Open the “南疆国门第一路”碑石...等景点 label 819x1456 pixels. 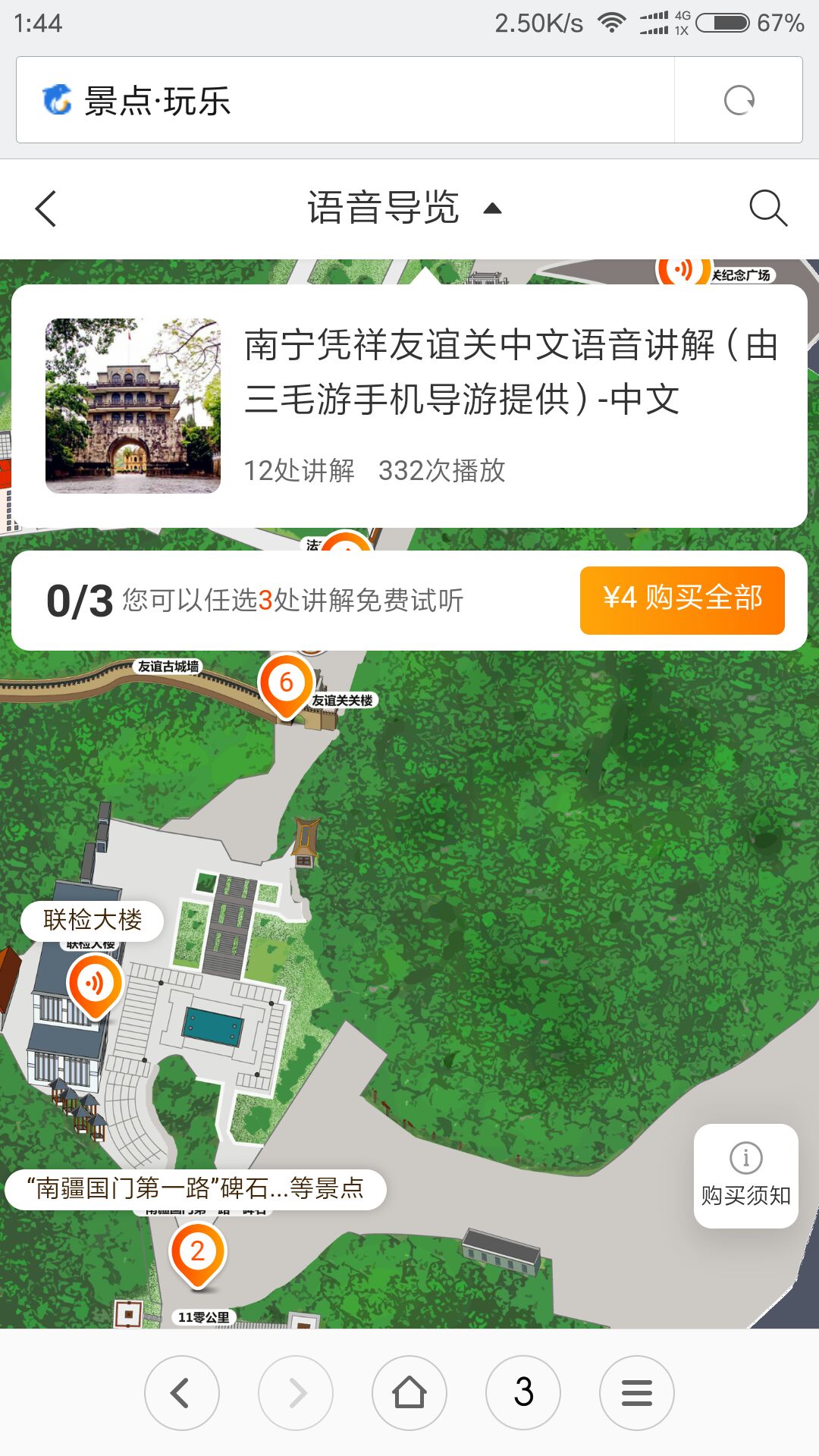tap(196, 1188)
